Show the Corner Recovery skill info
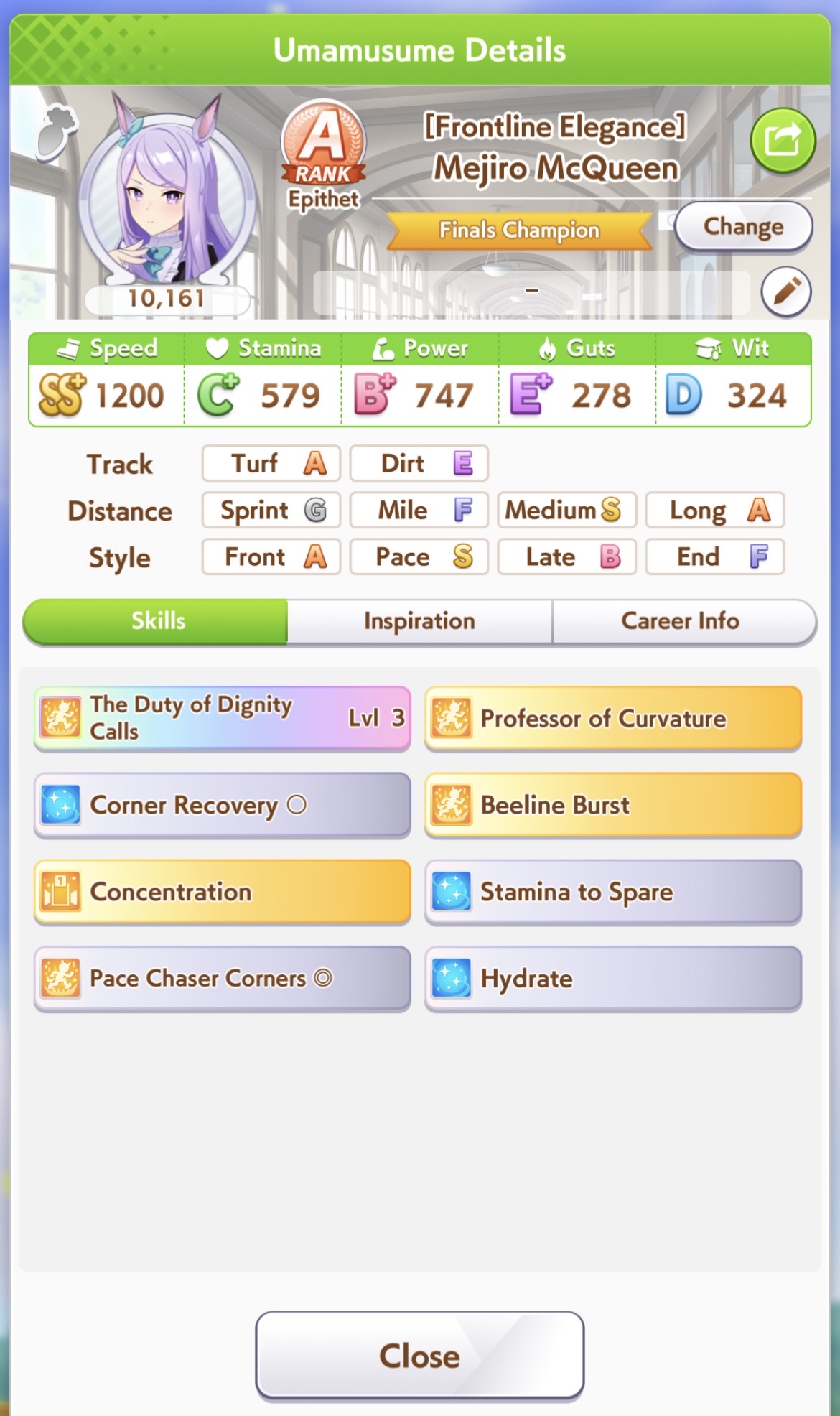840x1416 pixels. coord(223,805)
